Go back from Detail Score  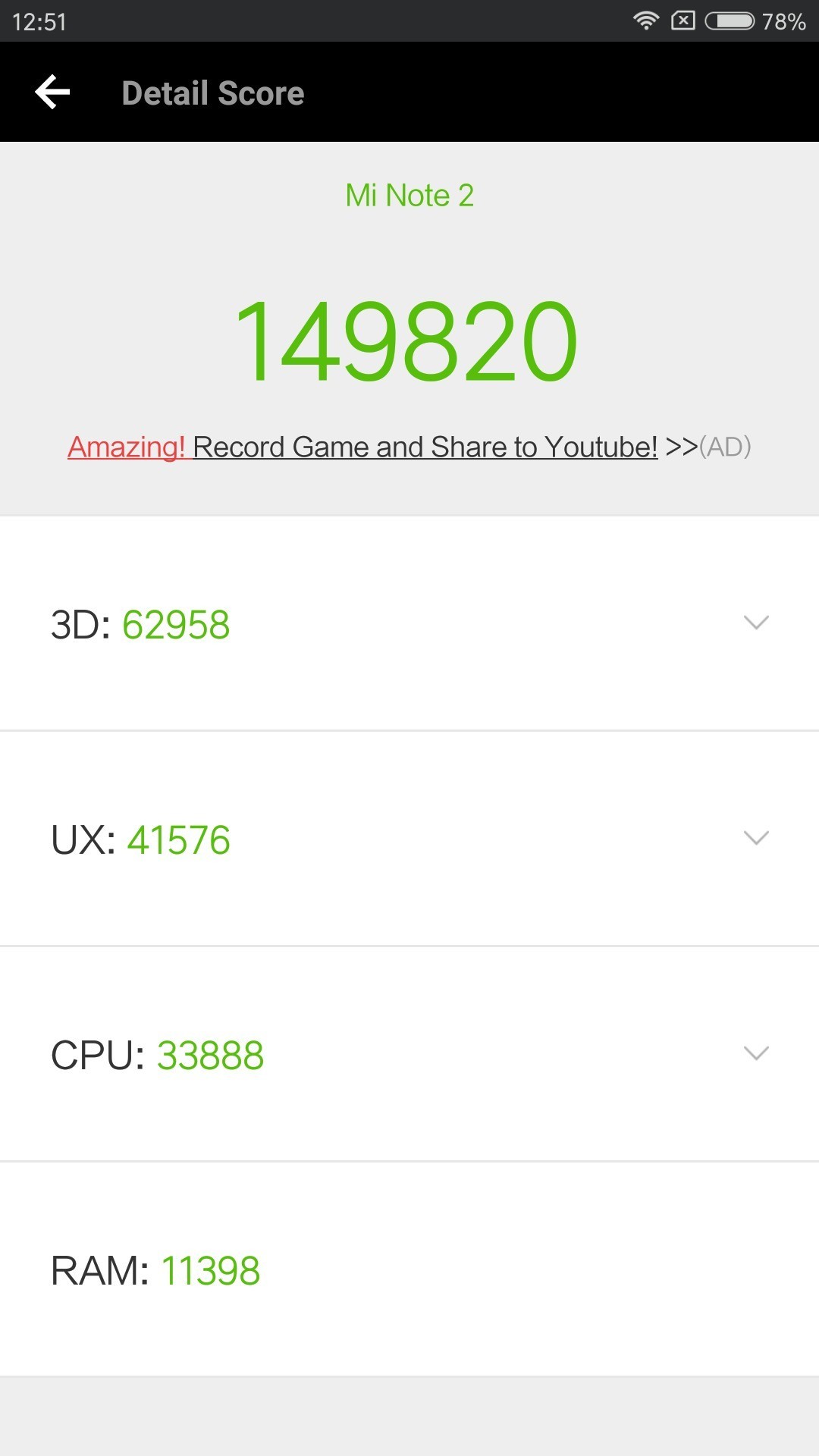tap(52, 93)
